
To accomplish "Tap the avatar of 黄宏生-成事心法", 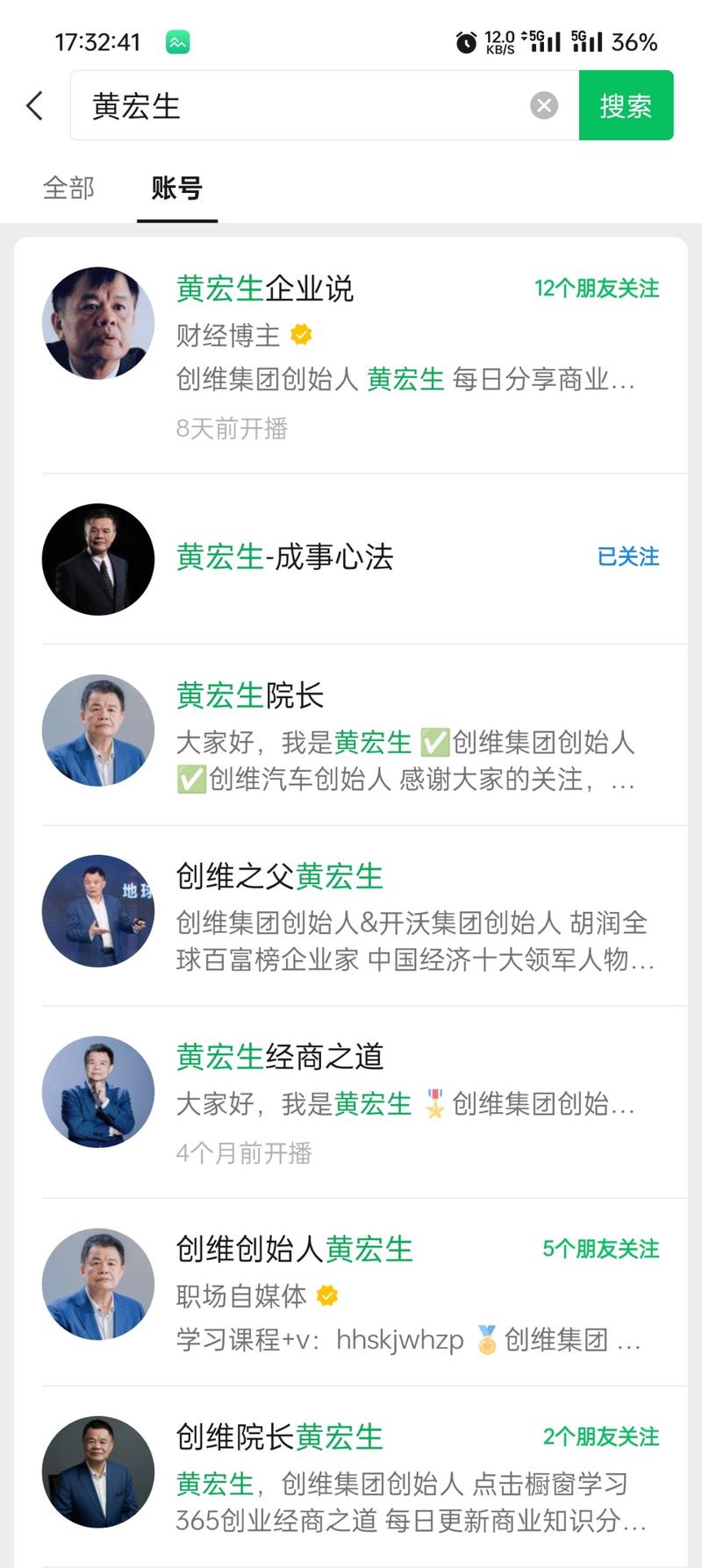I will click(x=97, y=559).
